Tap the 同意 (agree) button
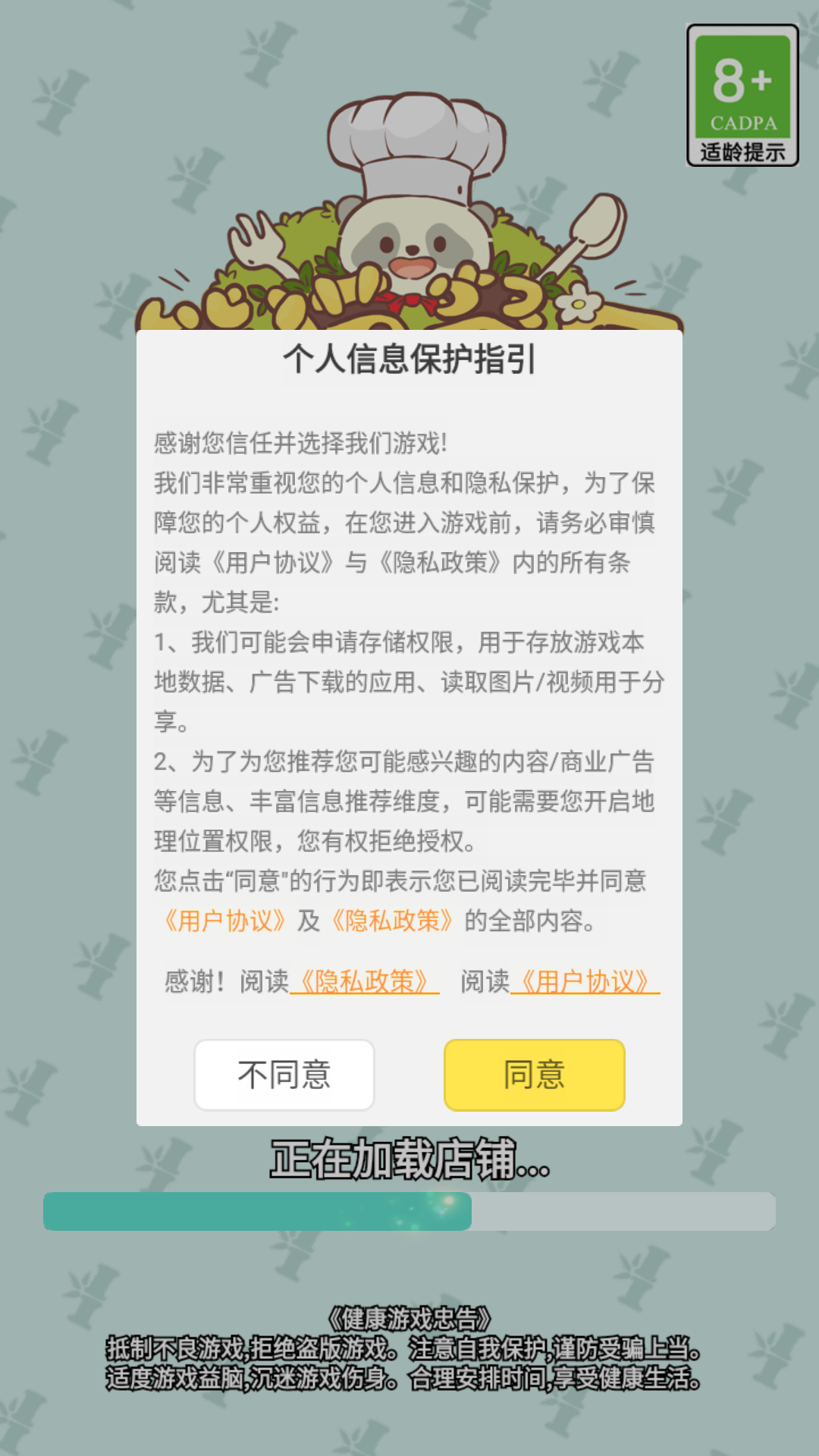This screenshot has height=1456, width=819. click(x=534, y=1075)
